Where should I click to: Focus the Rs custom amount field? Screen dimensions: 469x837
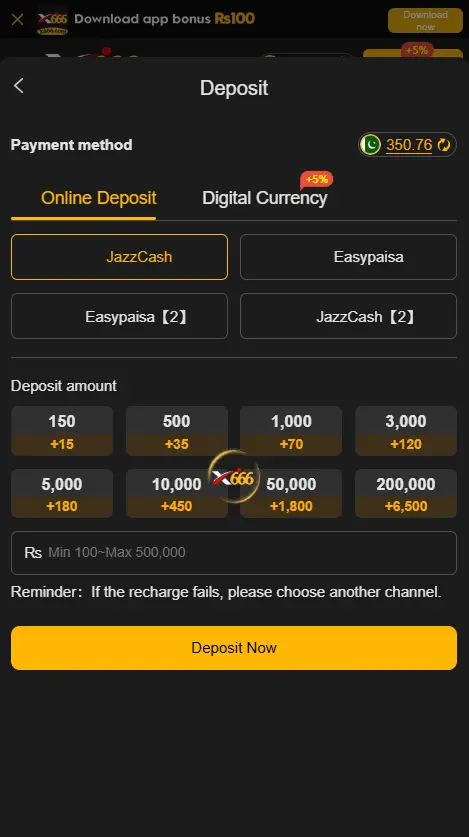point(234,552)
